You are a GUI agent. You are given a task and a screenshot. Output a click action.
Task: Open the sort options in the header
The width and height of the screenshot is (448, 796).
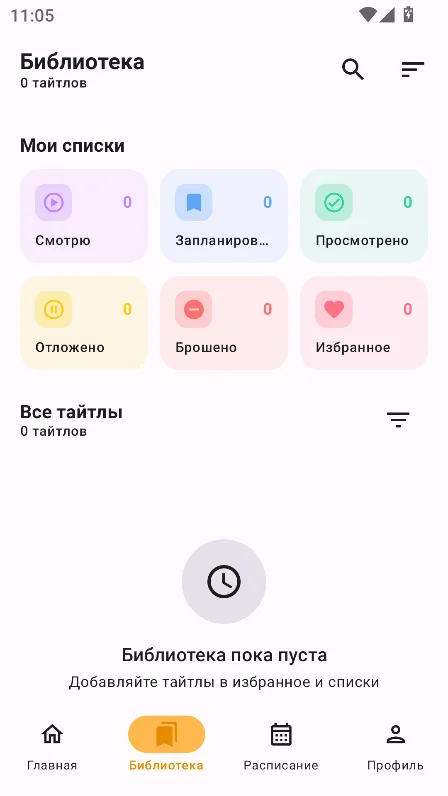(412, 69)
